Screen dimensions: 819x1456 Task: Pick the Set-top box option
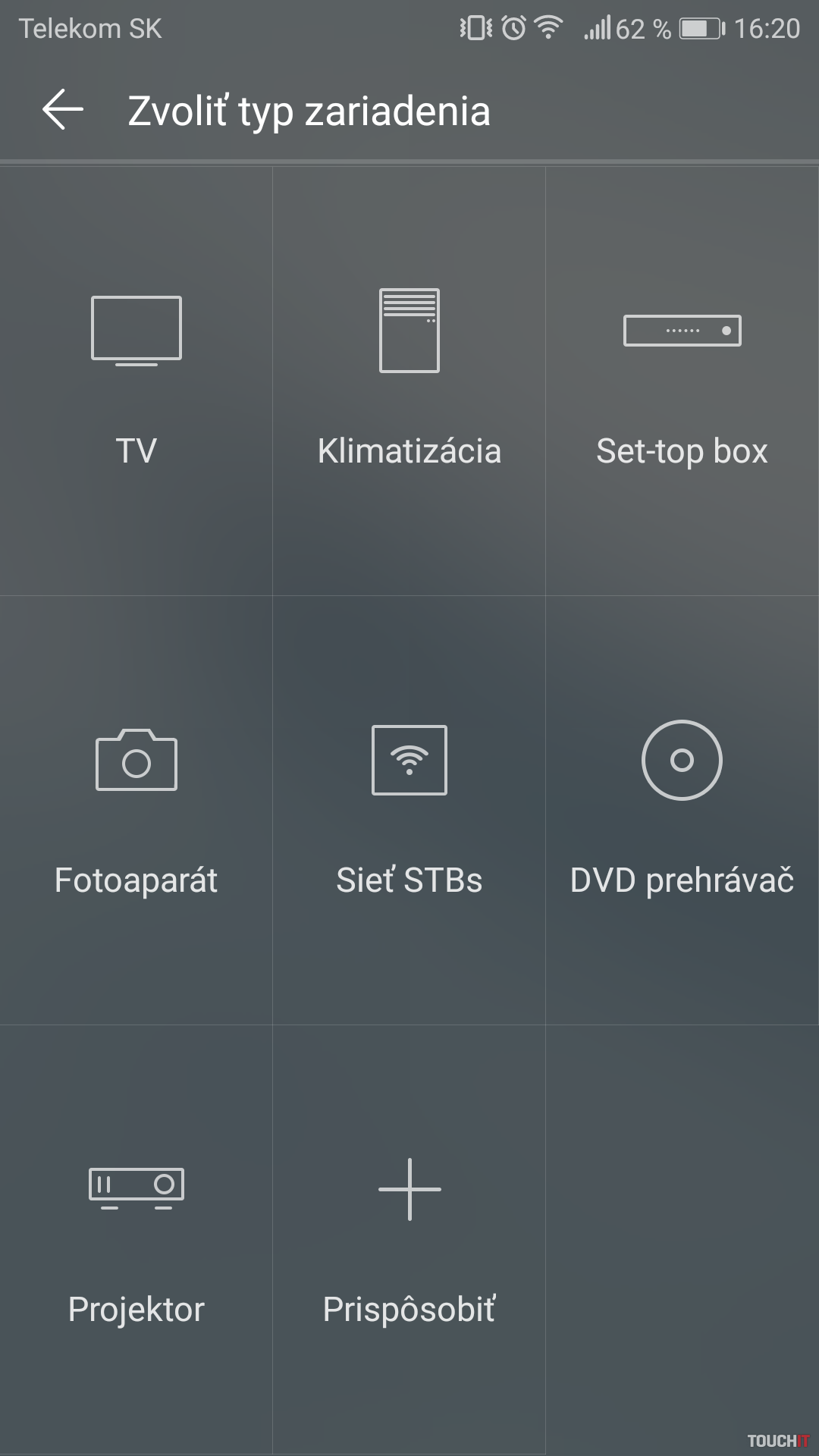pos(682,379)
